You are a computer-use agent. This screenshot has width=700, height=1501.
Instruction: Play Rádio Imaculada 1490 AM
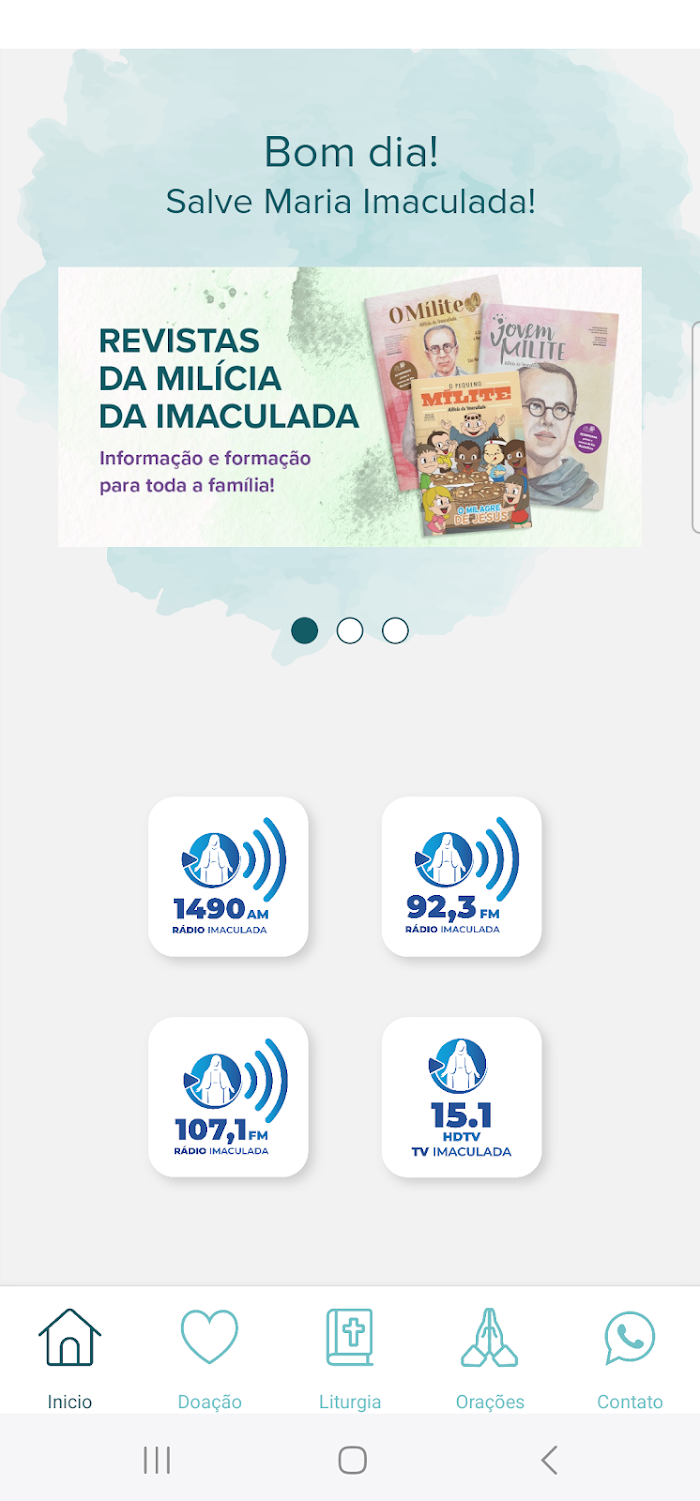tap(228, 876)
